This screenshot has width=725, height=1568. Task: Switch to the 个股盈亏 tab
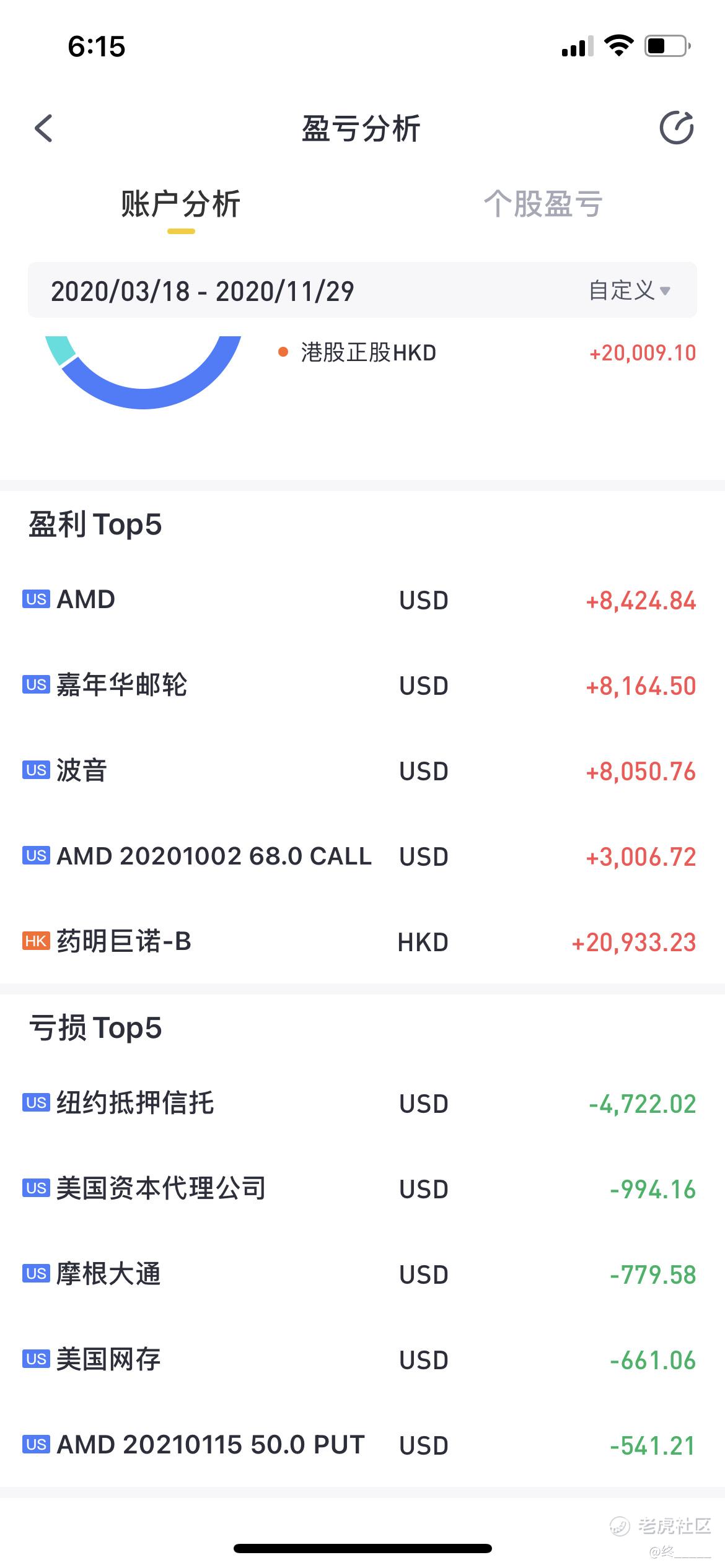point(543,204)
